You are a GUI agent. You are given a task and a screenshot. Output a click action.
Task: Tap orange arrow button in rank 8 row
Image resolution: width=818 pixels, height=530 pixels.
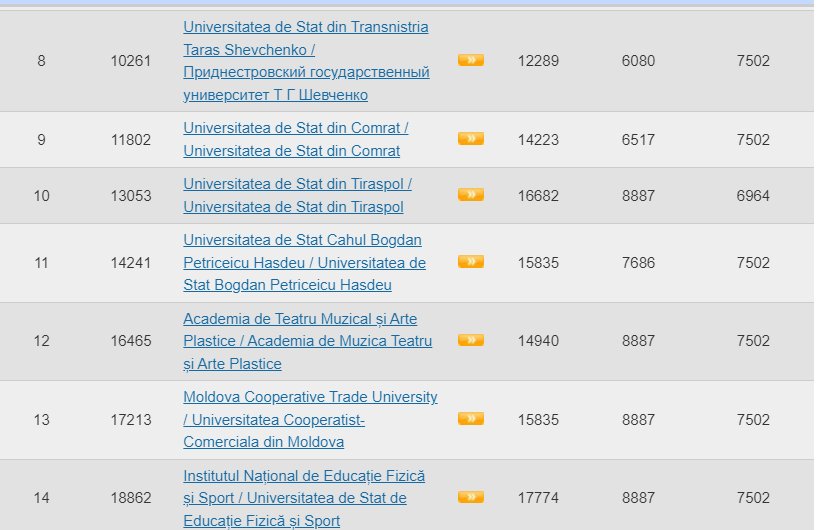[x=471, y=60]
